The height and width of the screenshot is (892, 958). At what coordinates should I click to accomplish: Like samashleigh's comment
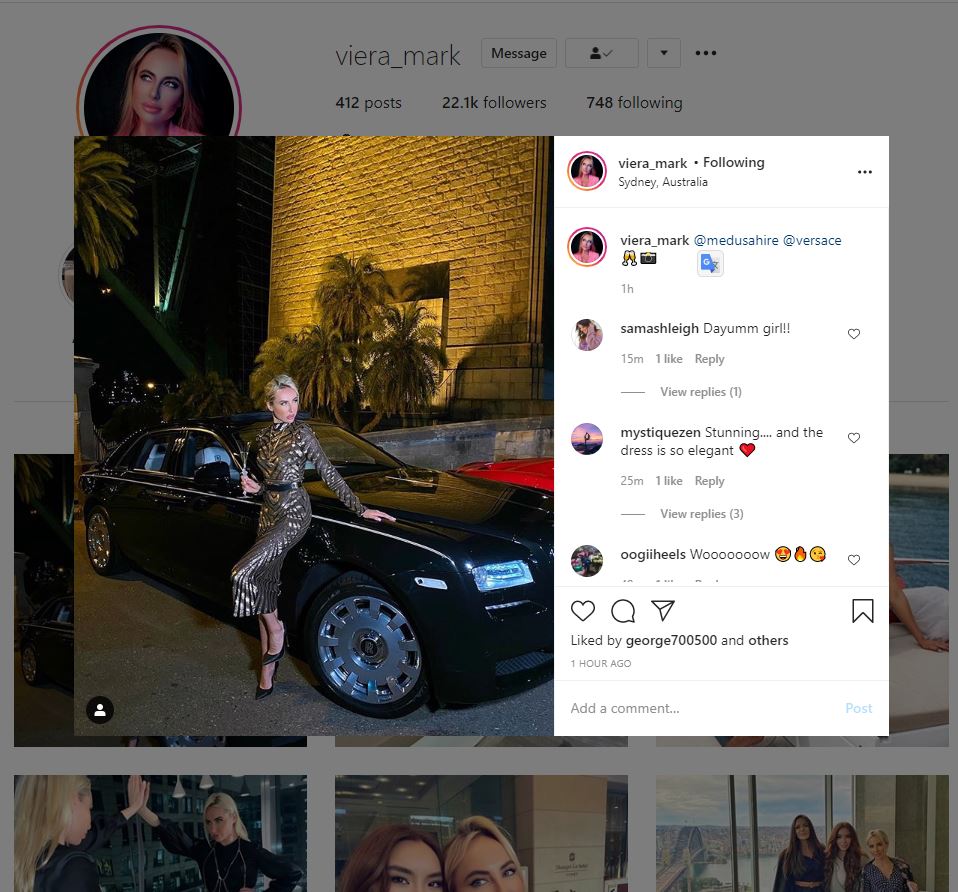point(853,334)
